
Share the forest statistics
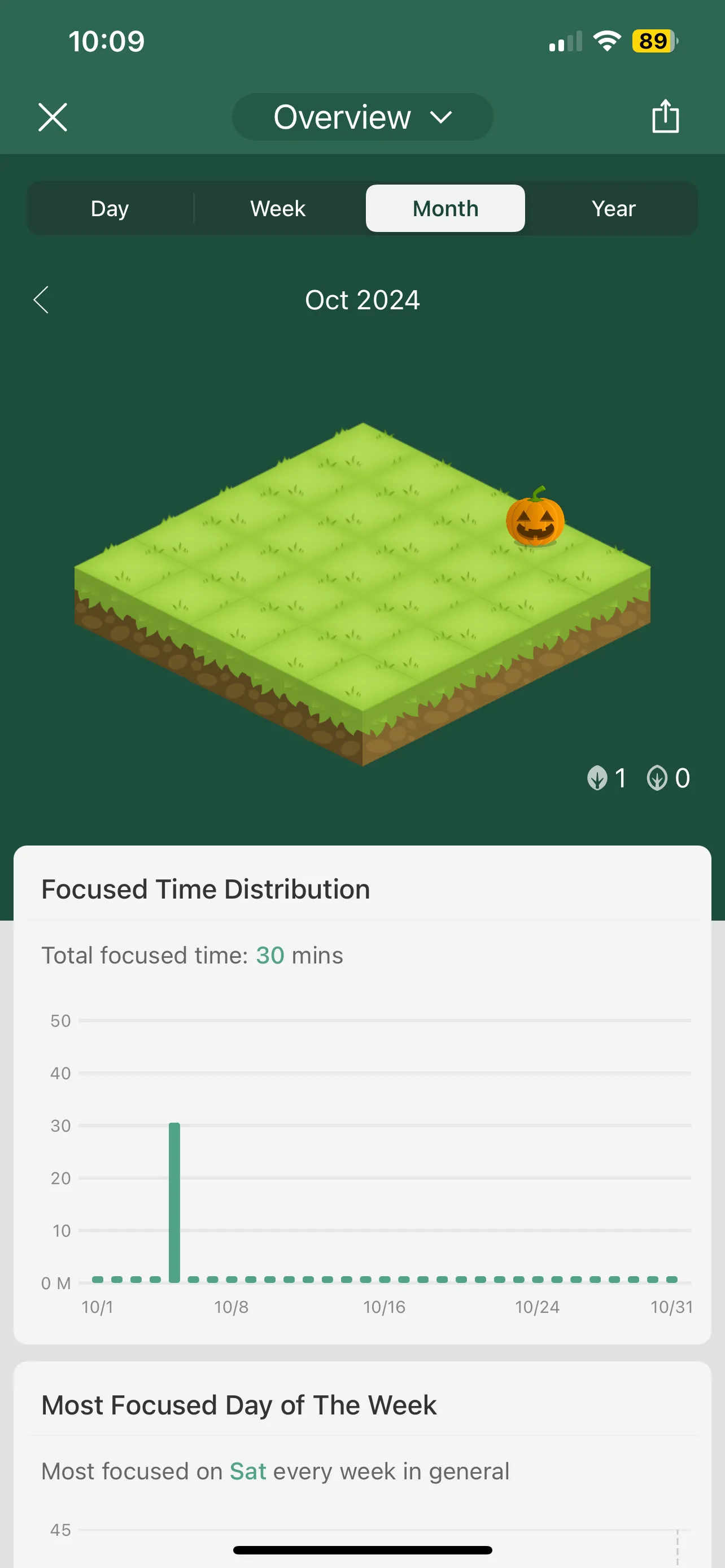665,116
